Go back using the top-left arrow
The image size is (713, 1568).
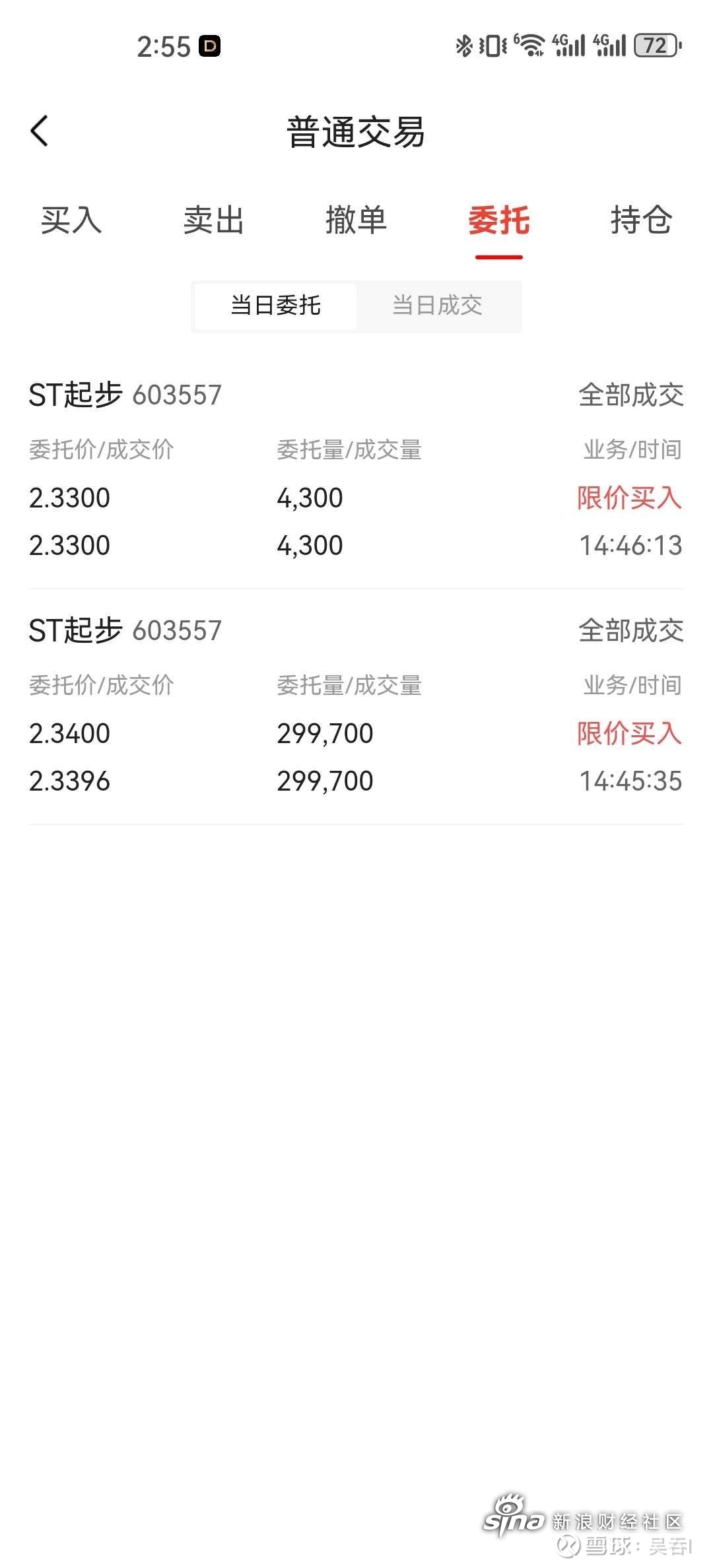(40, 131)
